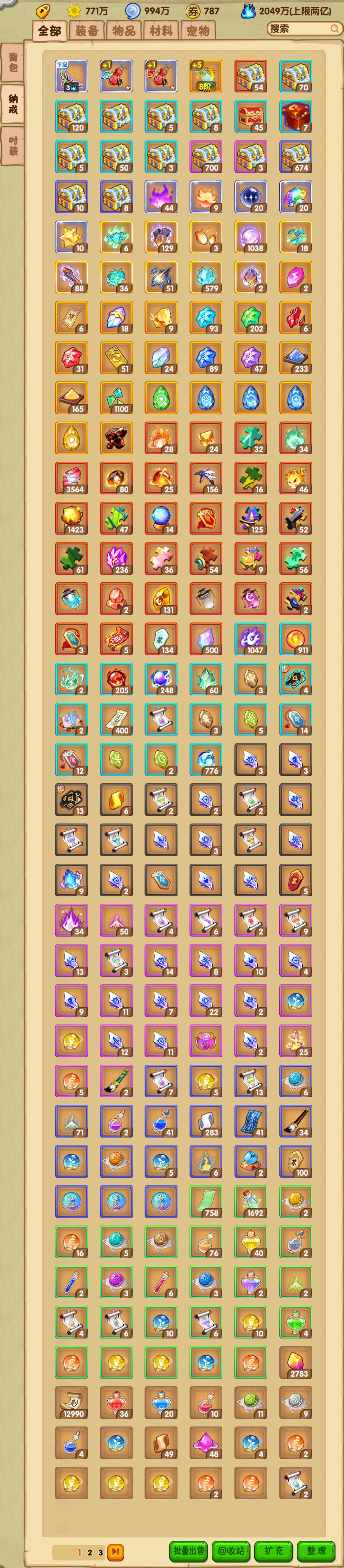Image resolution: width=344 pixels, height=1568 pixels.
Task: Select the 全部 tab
Action: (x=50, y=31)
